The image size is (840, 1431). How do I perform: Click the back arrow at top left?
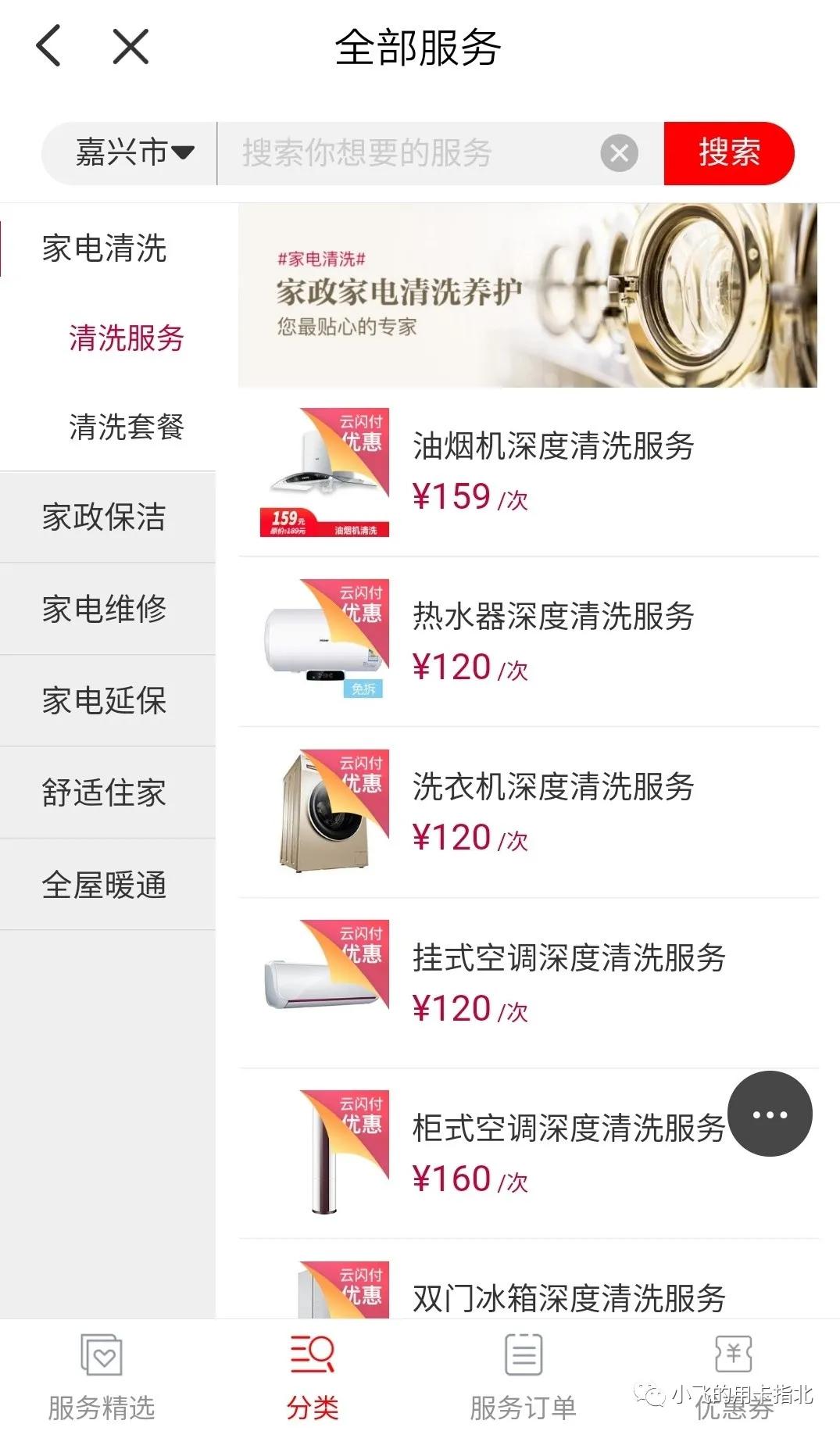pyautogui.click(x=49, y=47)
